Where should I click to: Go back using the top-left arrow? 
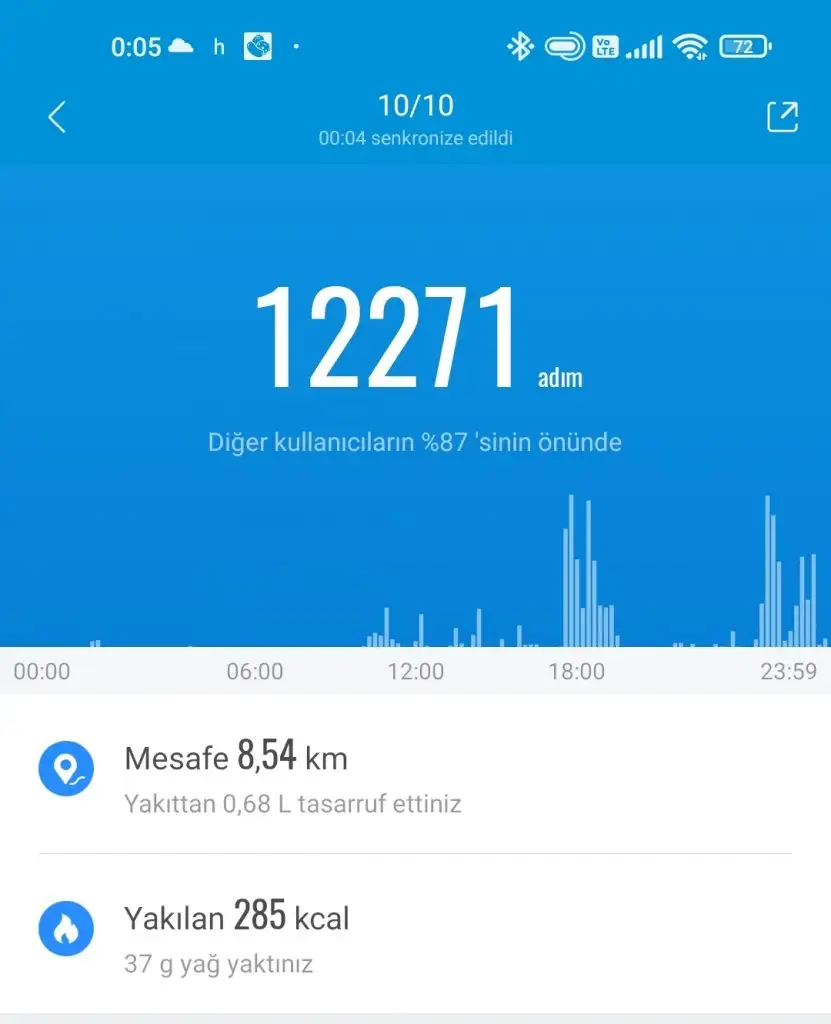click(x=57, y=117)
